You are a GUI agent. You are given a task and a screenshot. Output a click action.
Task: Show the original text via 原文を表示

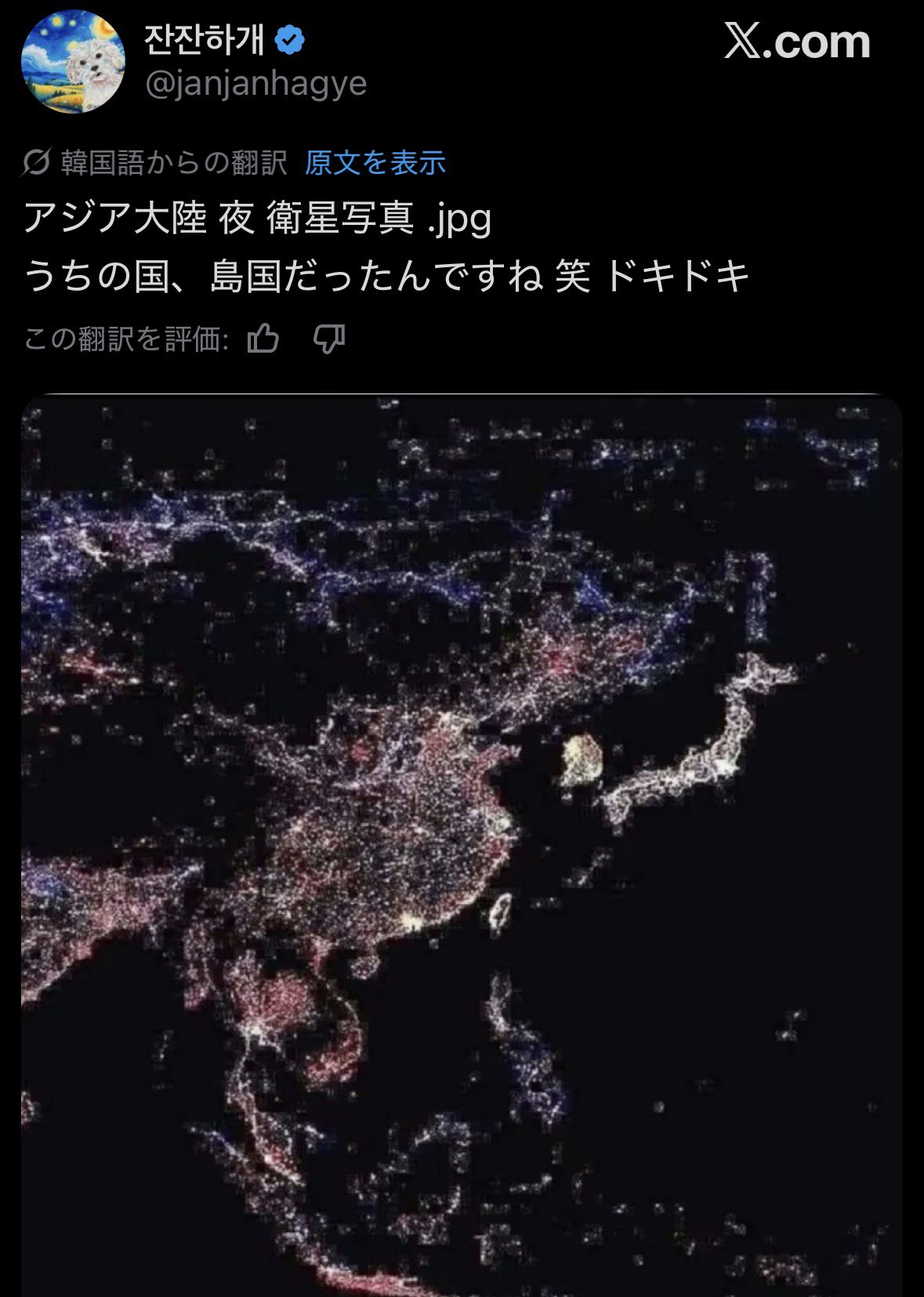click(x=375, y=163)
